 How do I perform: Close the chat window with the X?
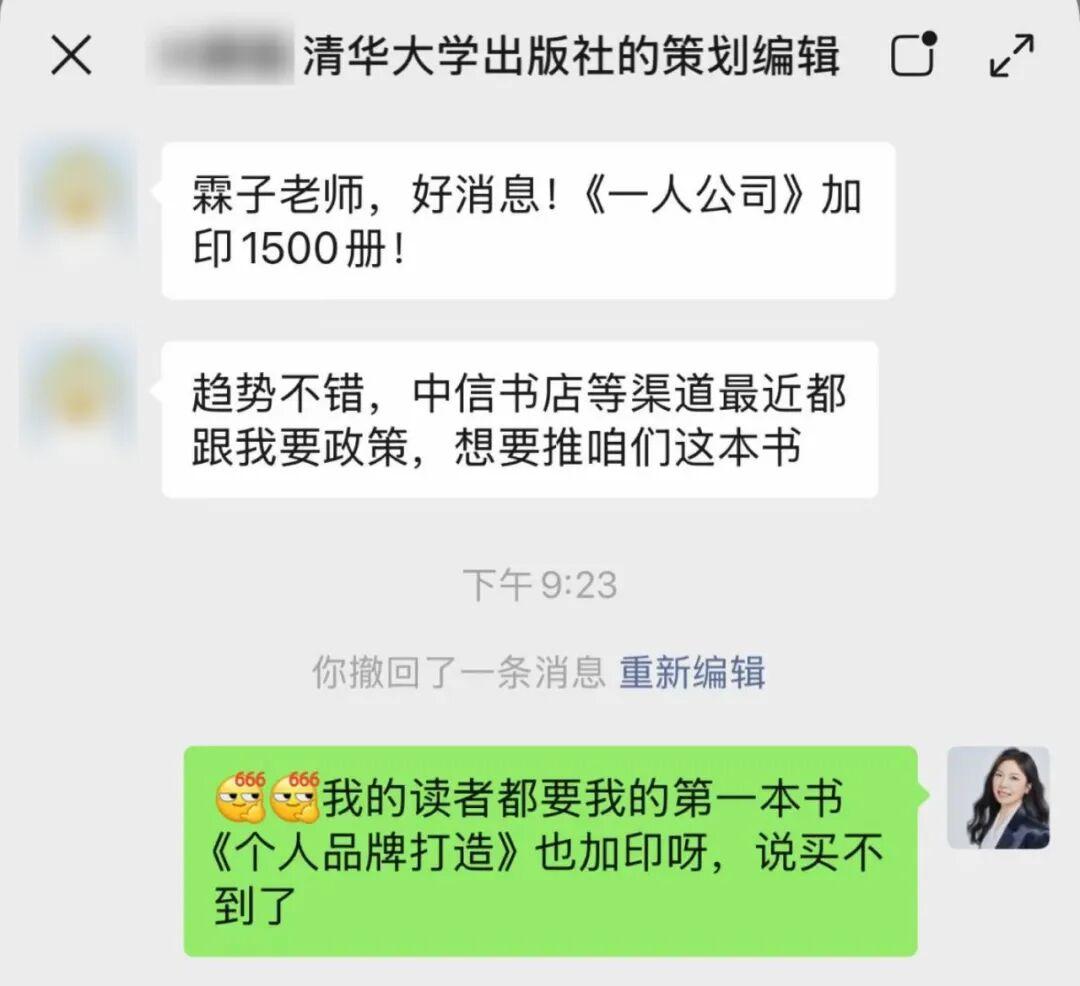[72, 55]
